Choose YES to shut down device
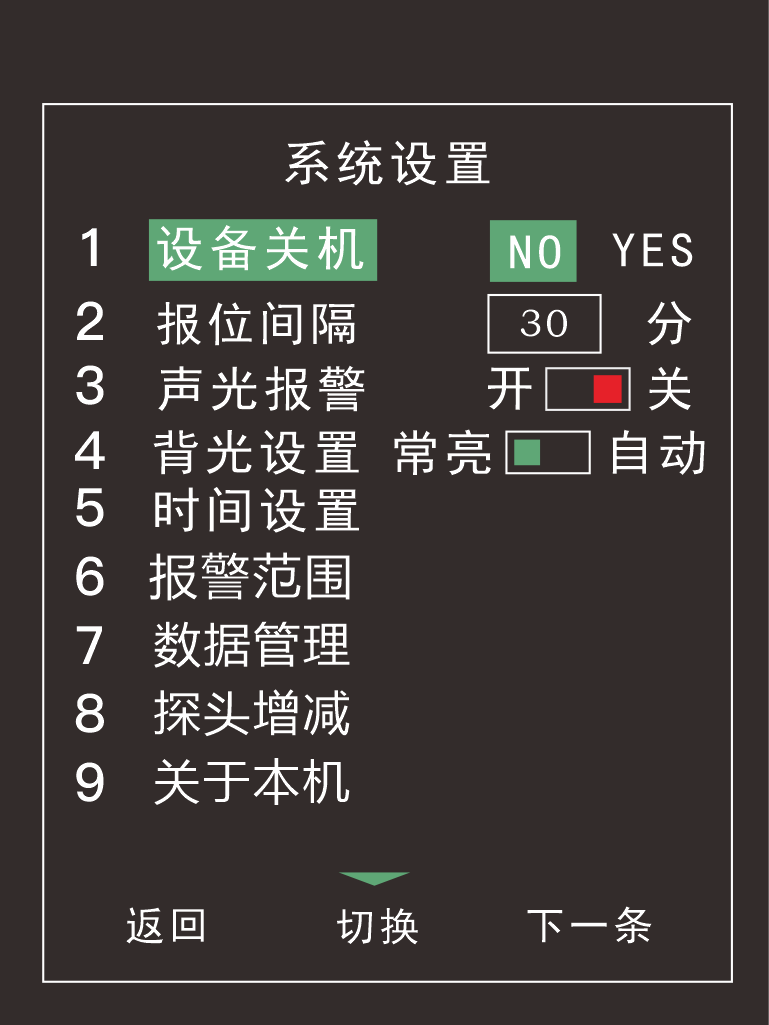The image size is (769, 1025). [653, 251]
